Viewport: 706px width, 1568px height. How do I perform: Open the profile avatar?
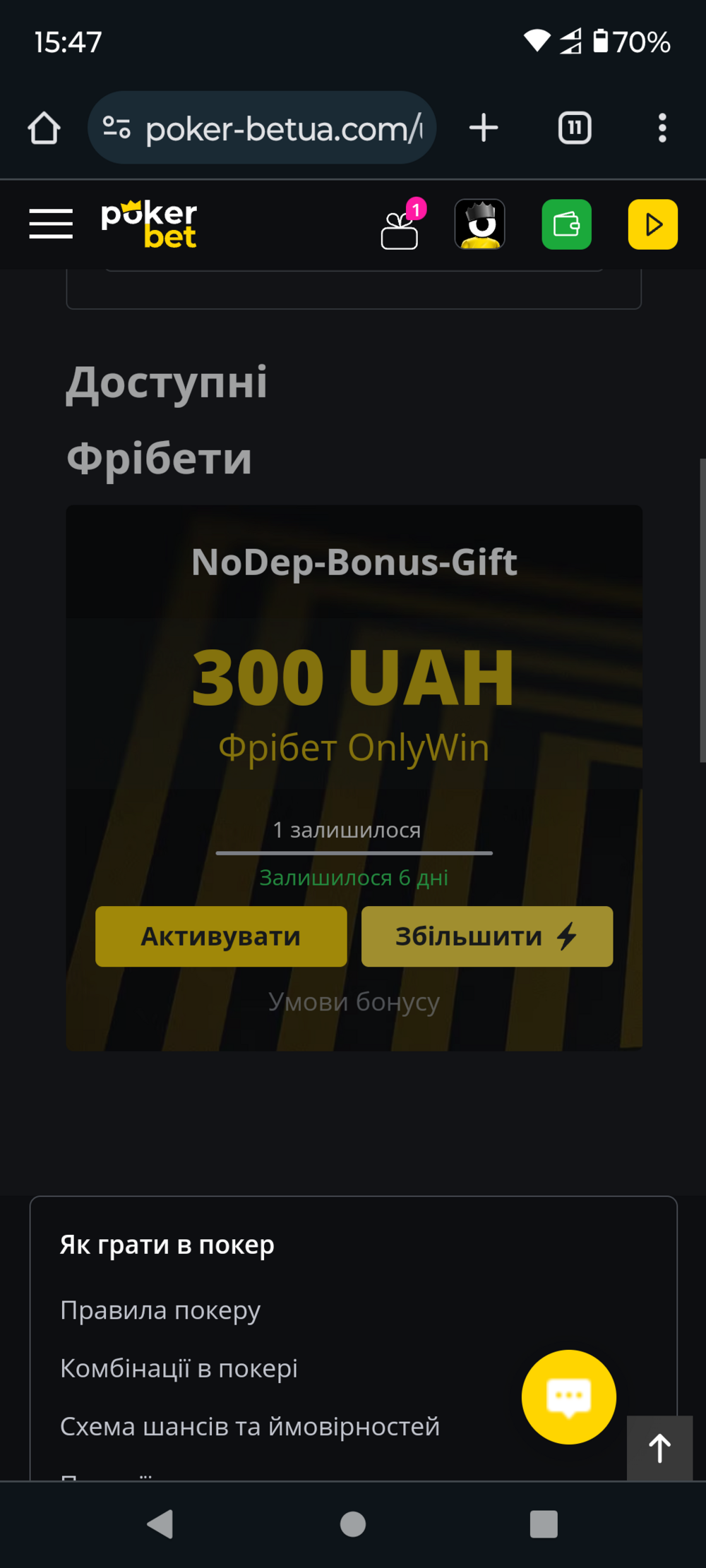[480, 224]
